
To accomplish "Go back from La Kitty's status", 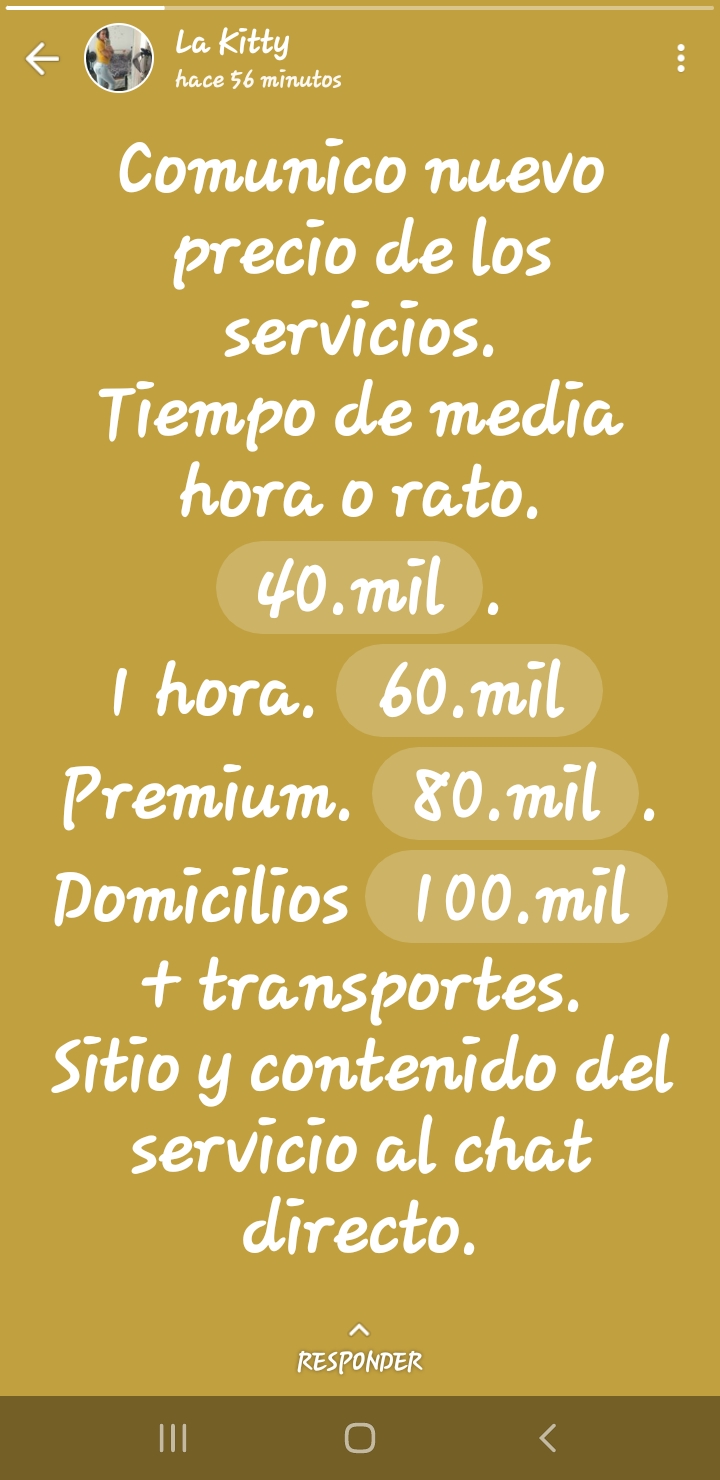I will [x=42, y=59].
